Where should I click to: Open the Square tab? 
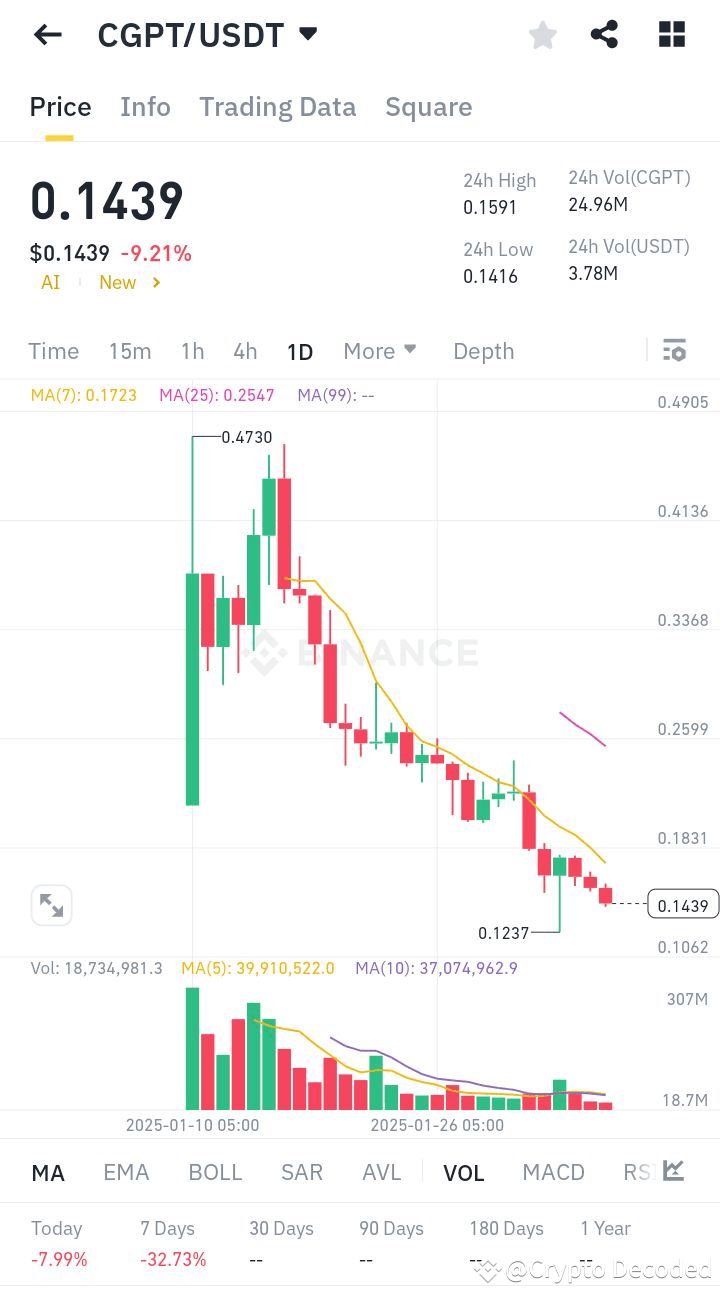(428, 107)
